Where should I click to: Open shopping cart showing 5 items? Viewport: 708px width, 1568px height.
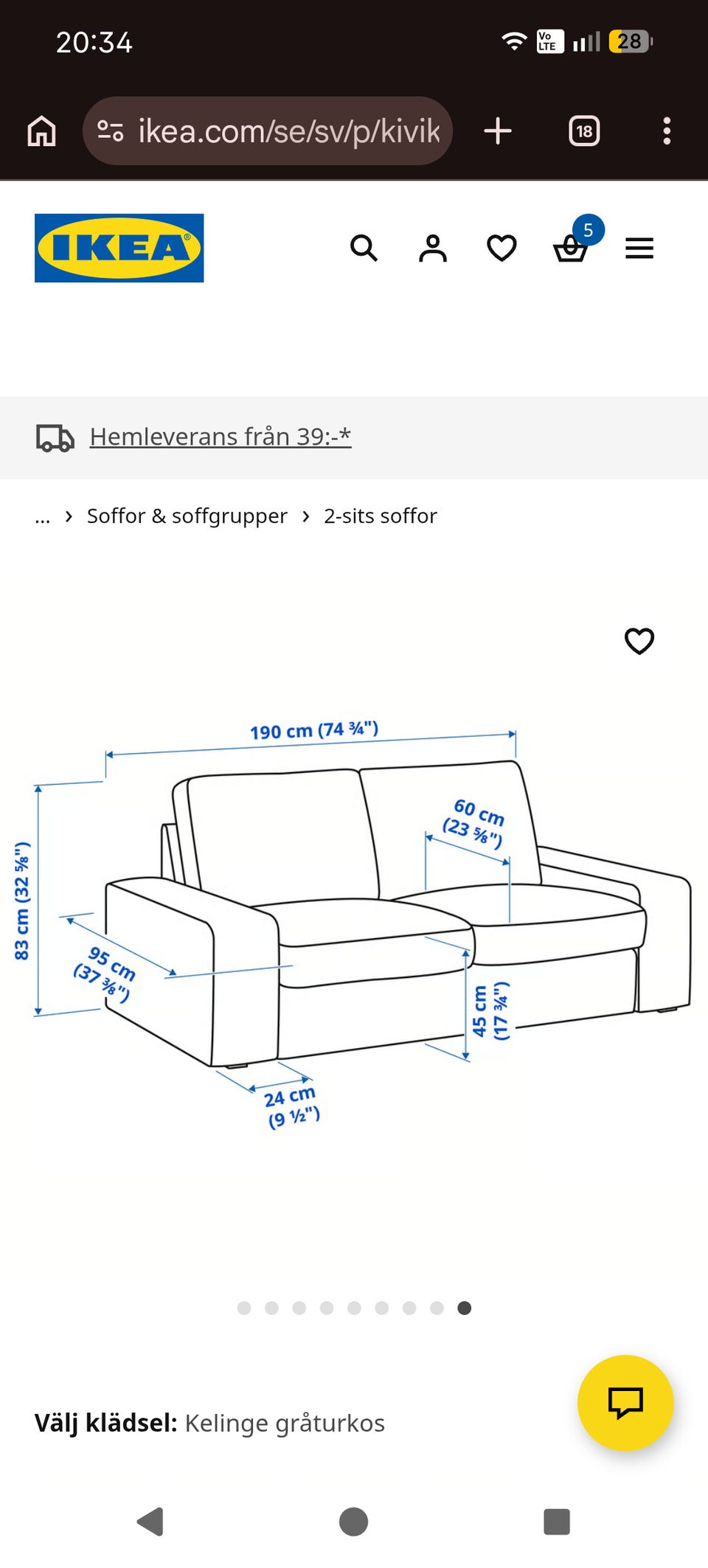click(569, 251)
